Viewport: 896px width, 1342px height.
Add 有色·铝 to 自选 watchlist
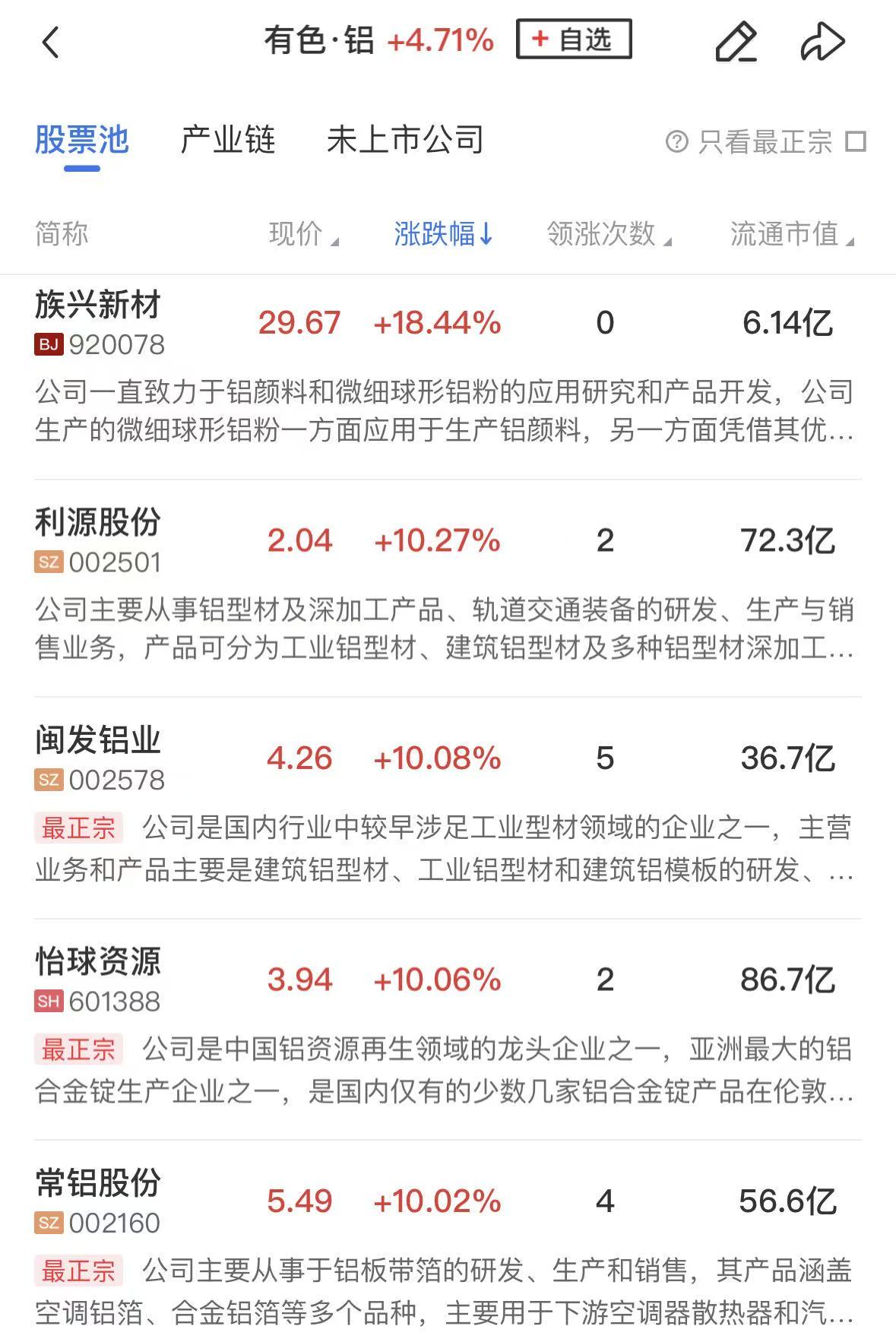(x=574, y=40)
